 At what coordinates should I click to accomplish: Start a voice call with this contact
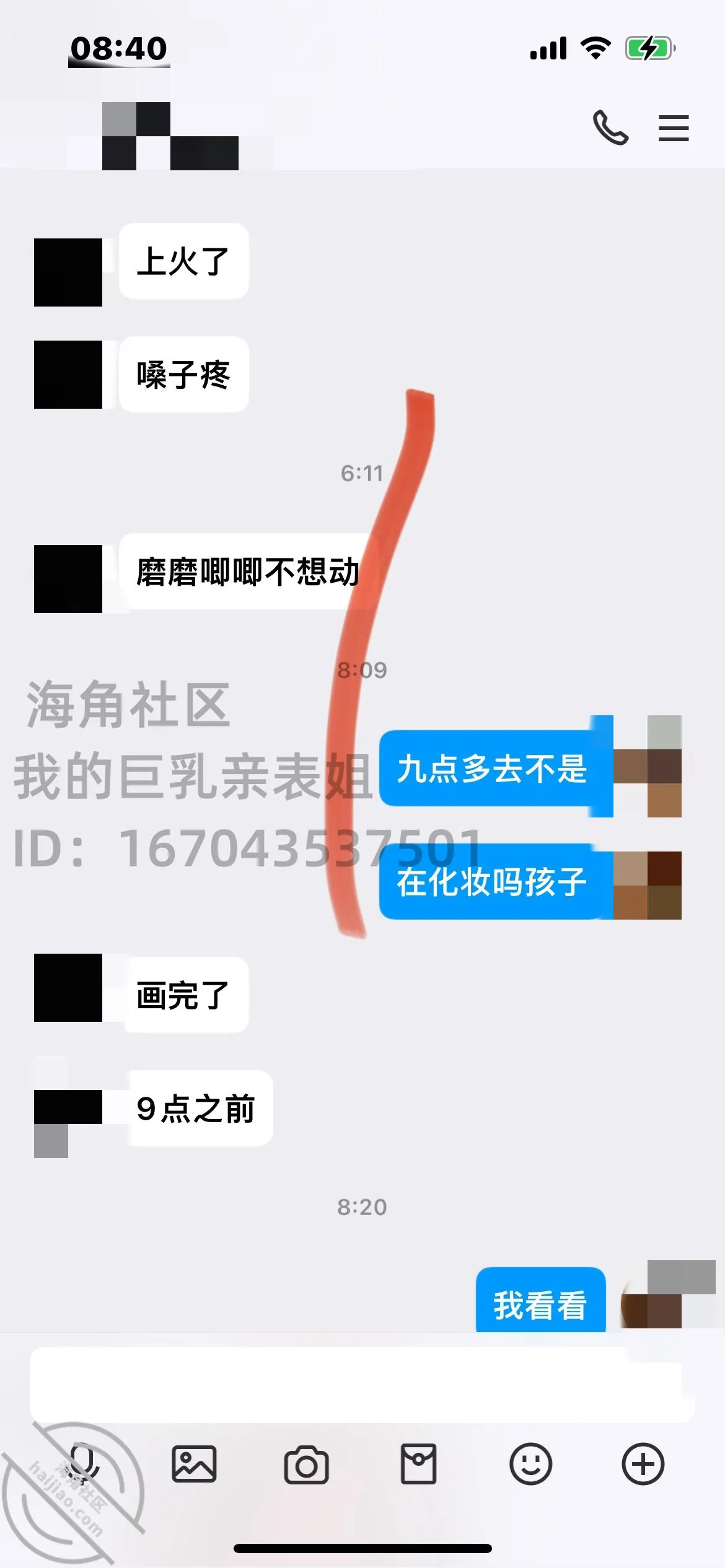click(x=610, y=128)
